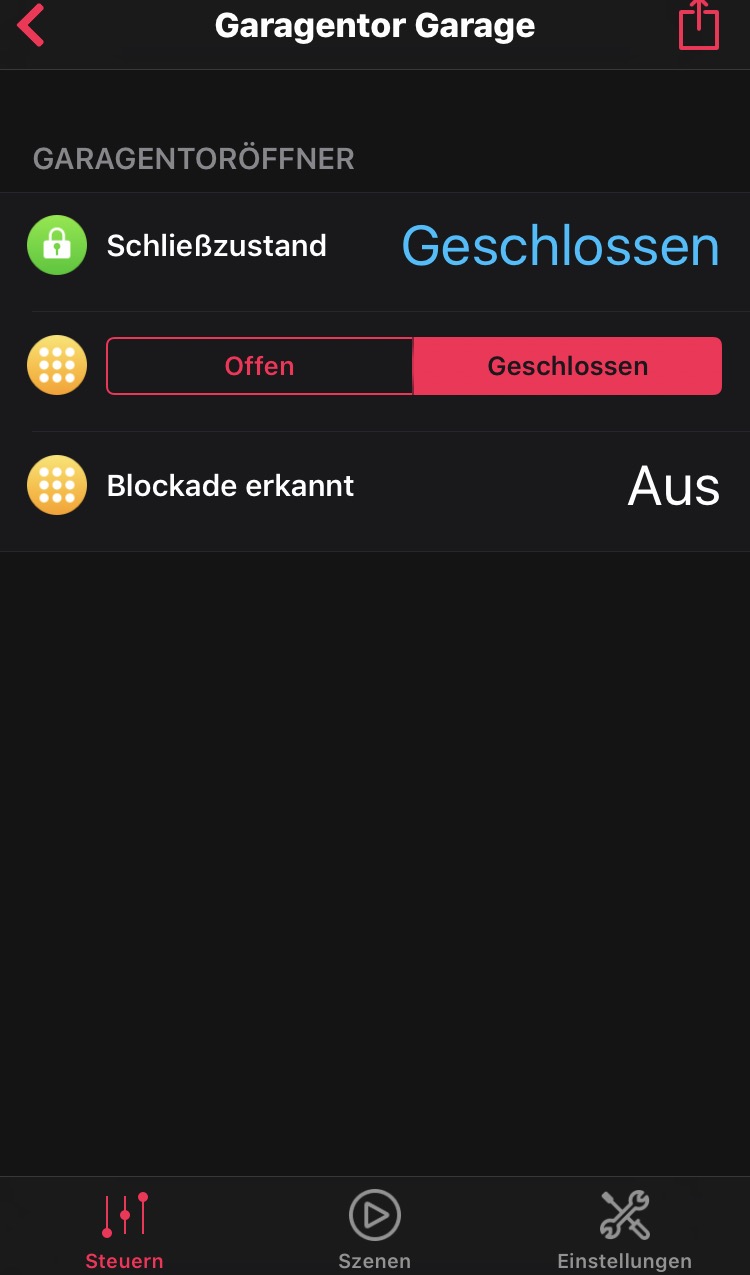Select the Offen segment
The height and width of the screenshot is (1275, 750).
(x=260, y=366)
